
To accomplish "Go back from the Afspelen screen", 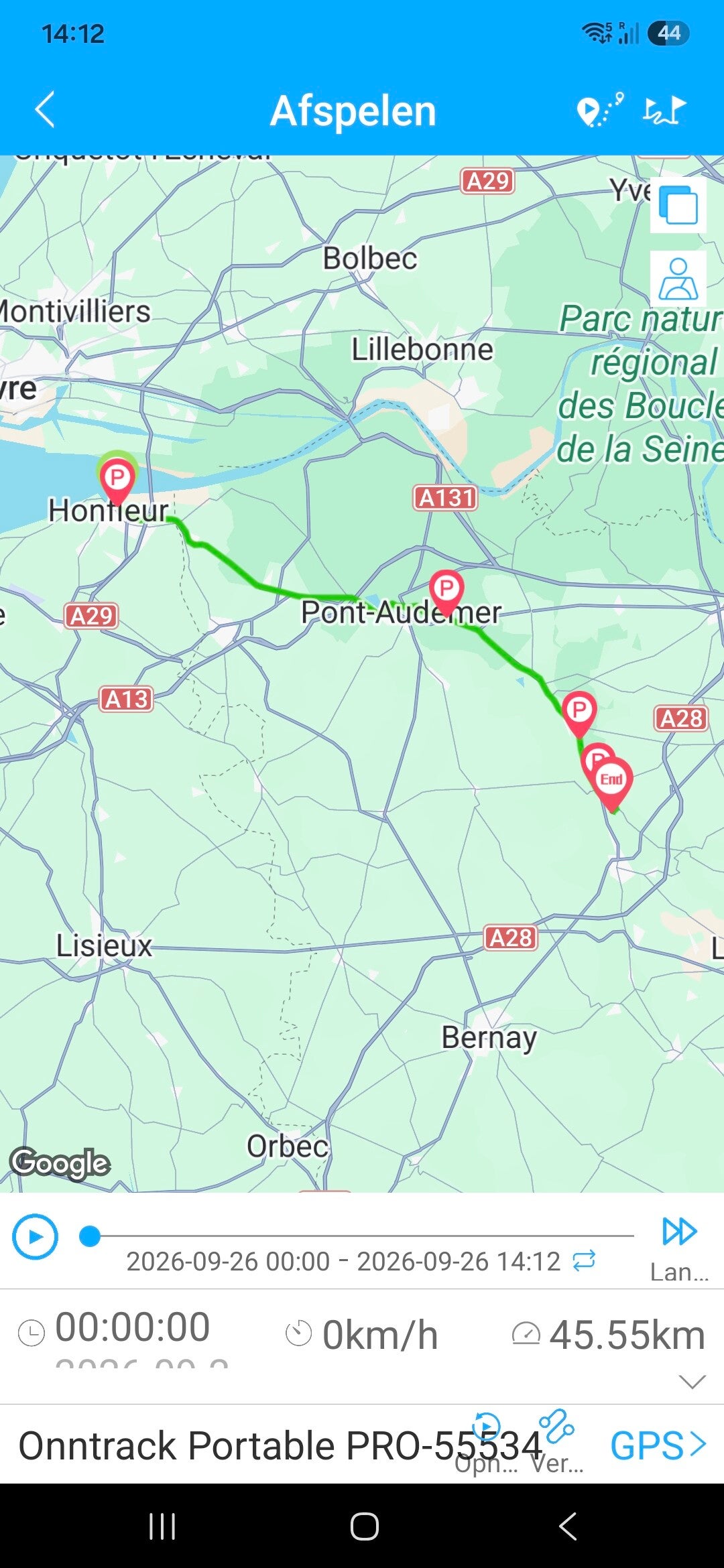I will [44, 110].
